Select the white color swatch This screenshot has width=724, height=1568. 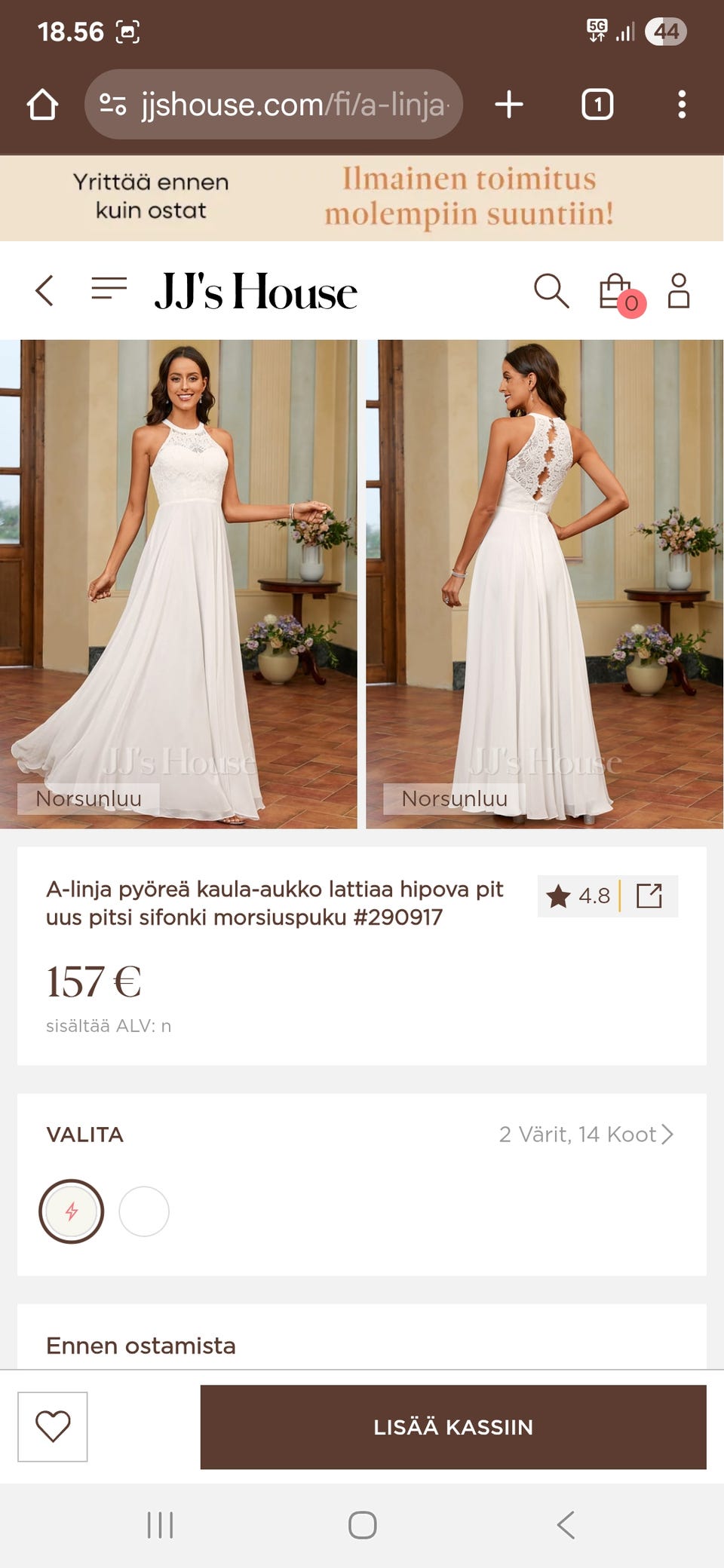coord(144,1211)
